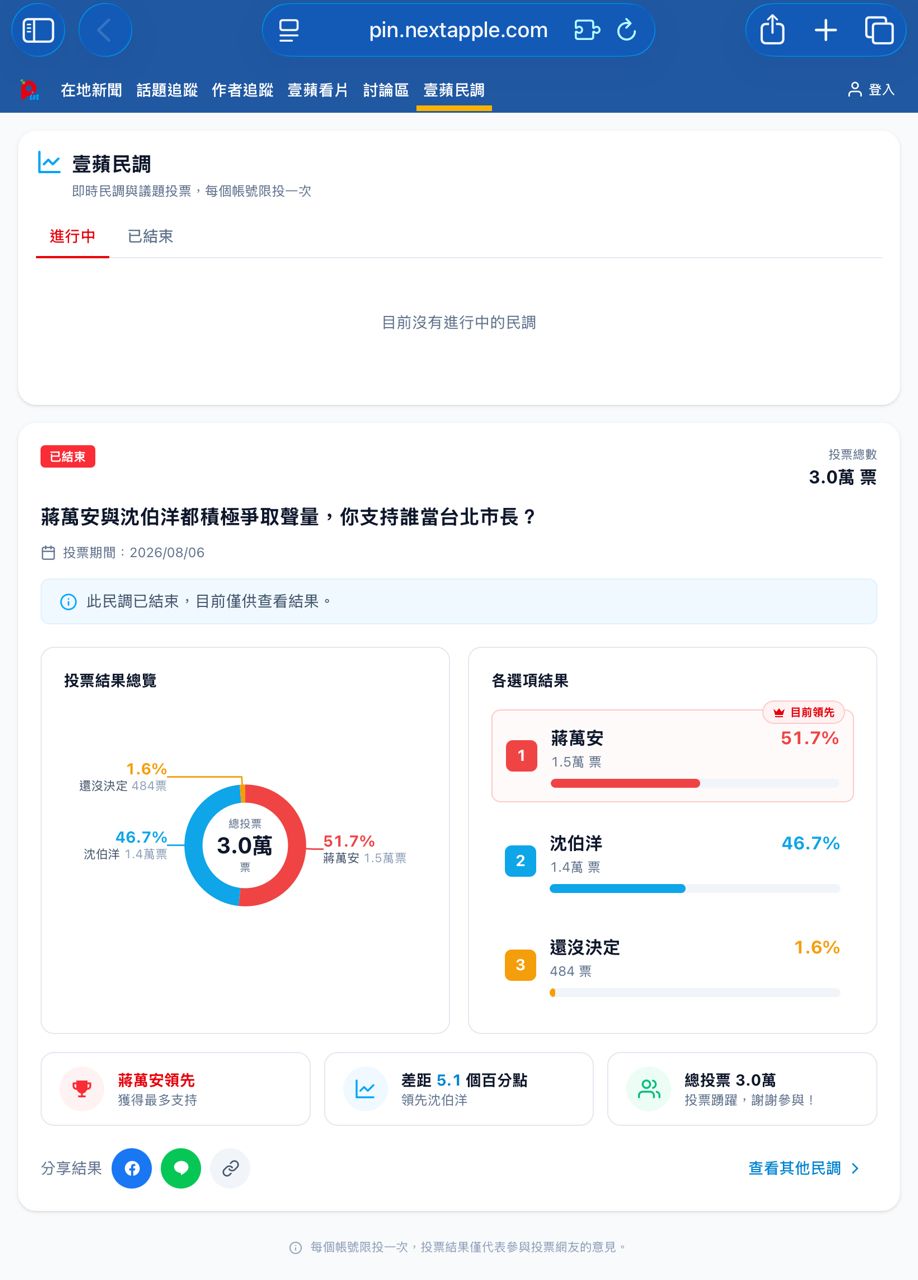Copy the poll link

pos(230,1168)
